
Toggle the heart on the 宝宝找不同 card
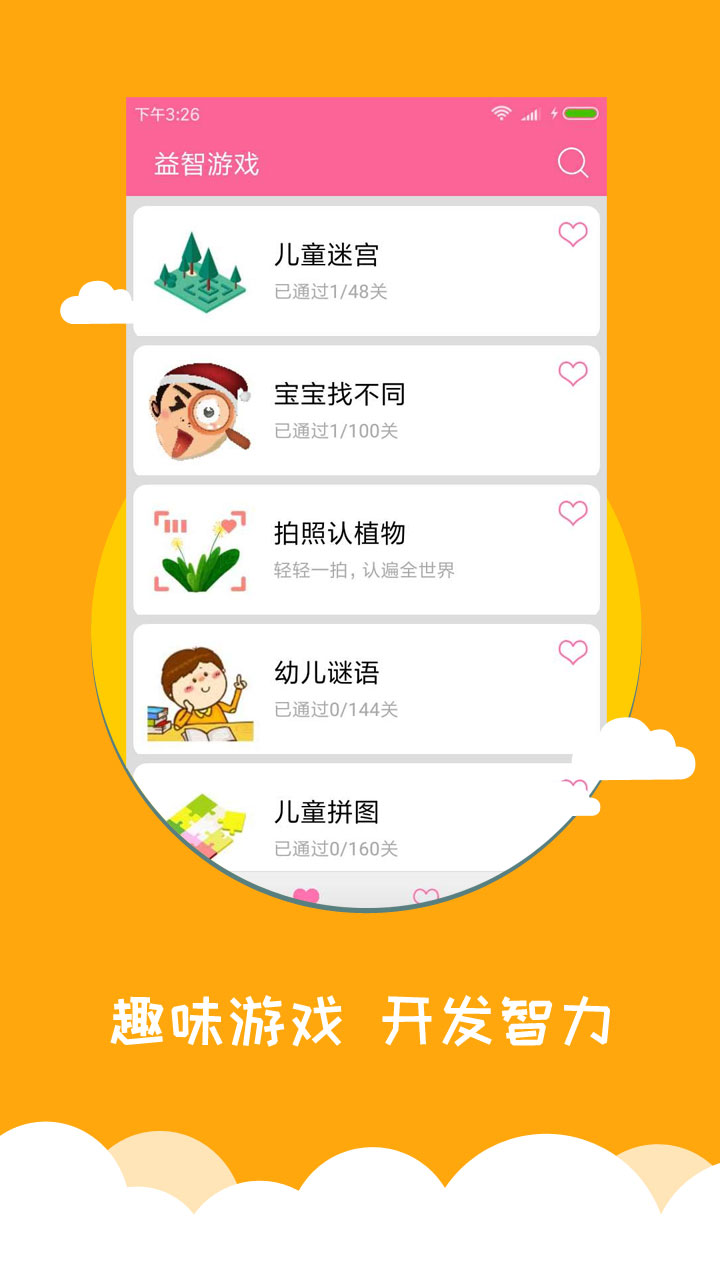[571, 375]
